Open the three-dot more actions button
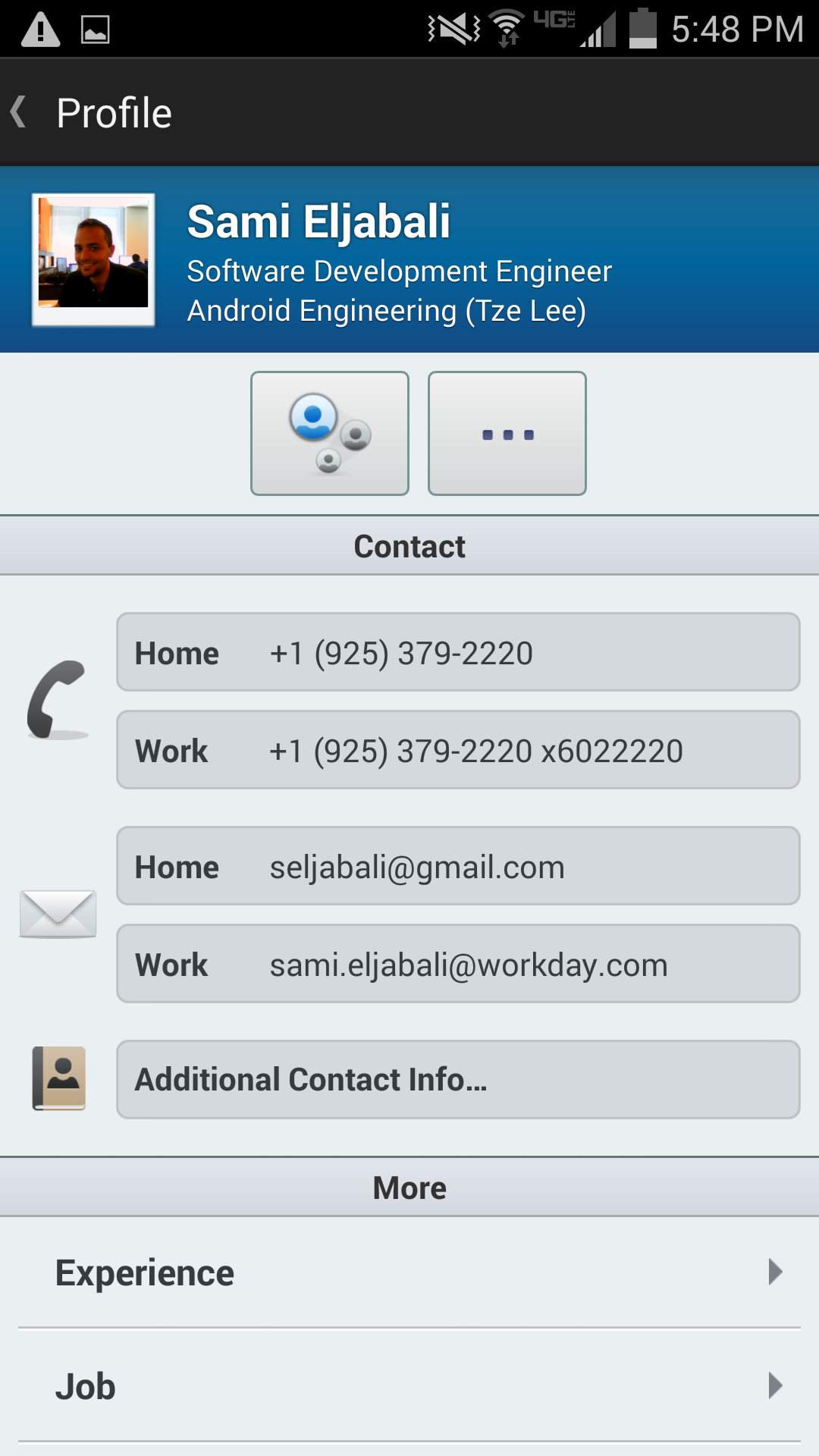Image resolution: width=819 pixels, height=1456 pixels. pos(507,434)
